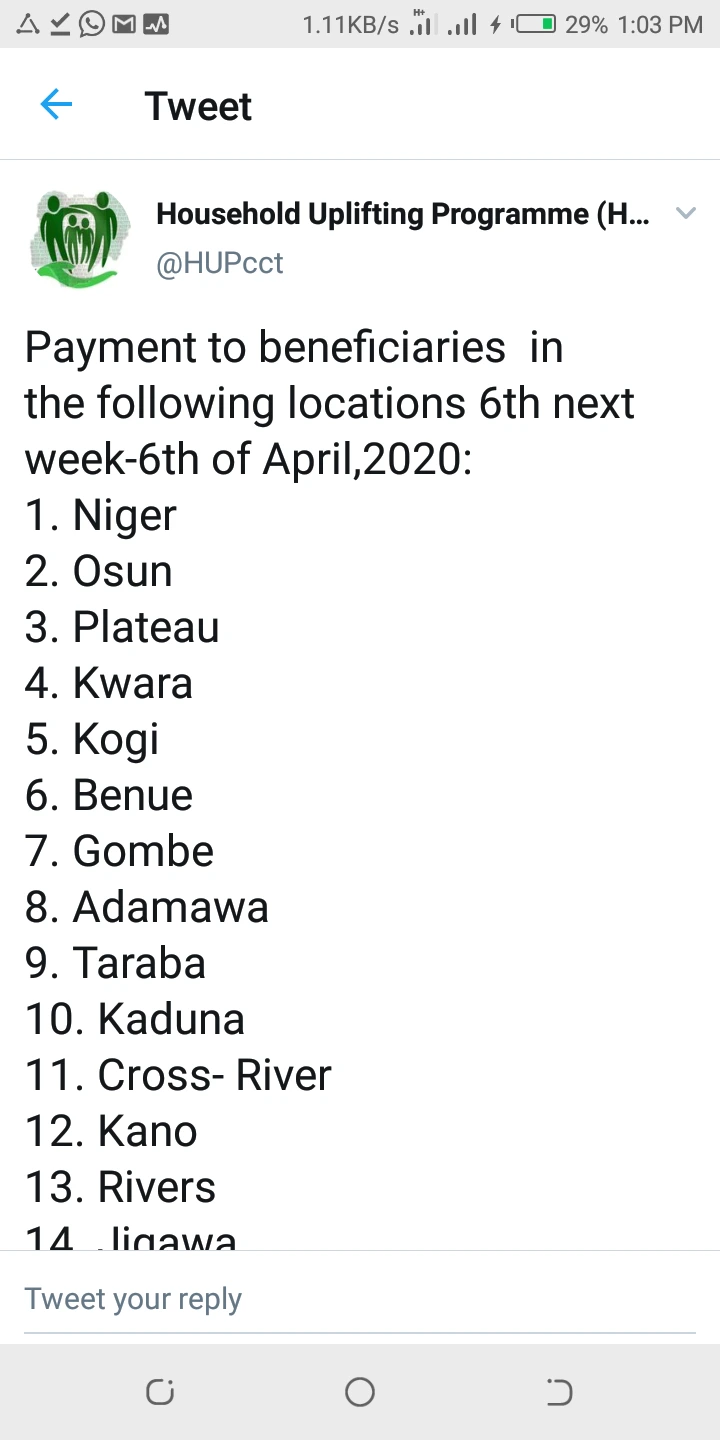Open the system recent apps view

(x=160, y=1392)
